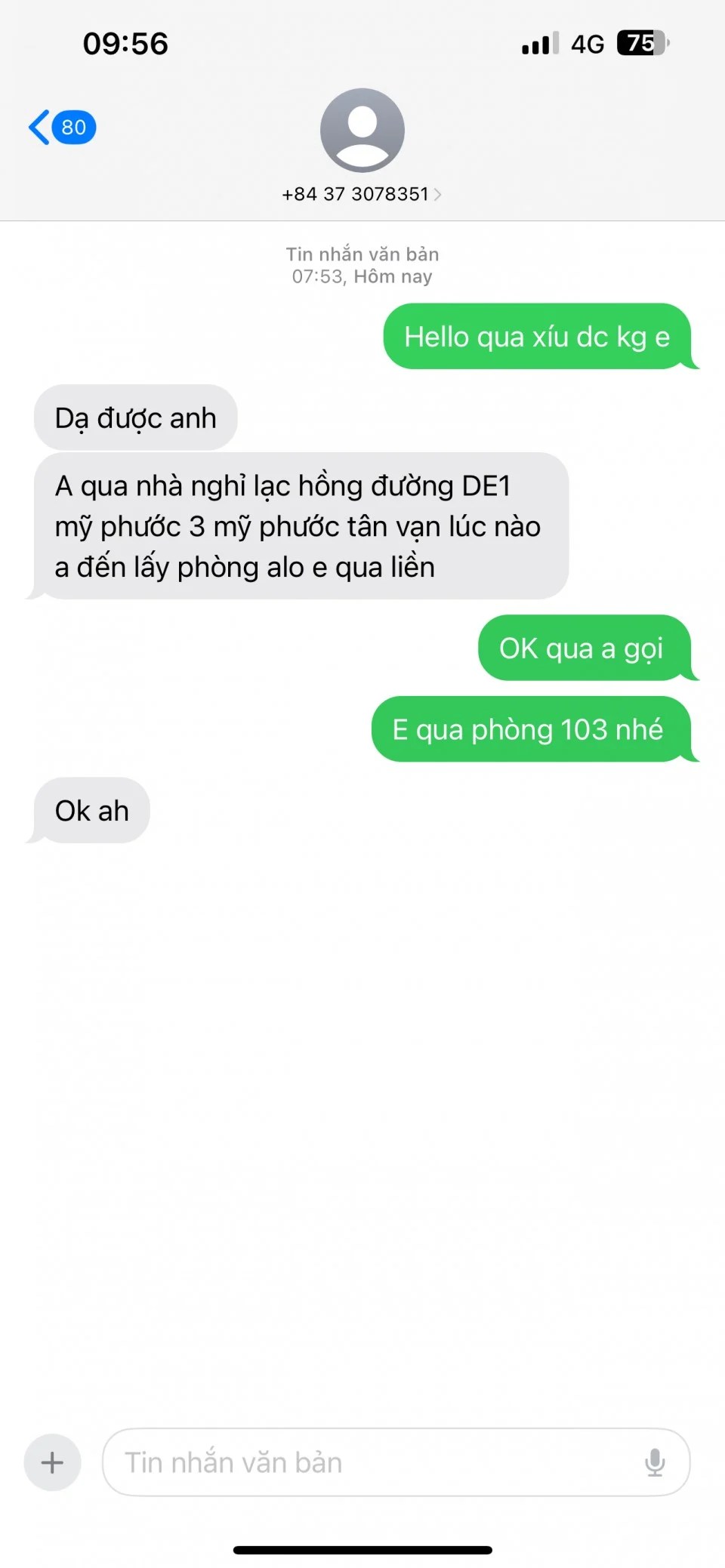Go back to the message list
The width and height of the screenshot is (725, 1568).
tap(60, 127)
